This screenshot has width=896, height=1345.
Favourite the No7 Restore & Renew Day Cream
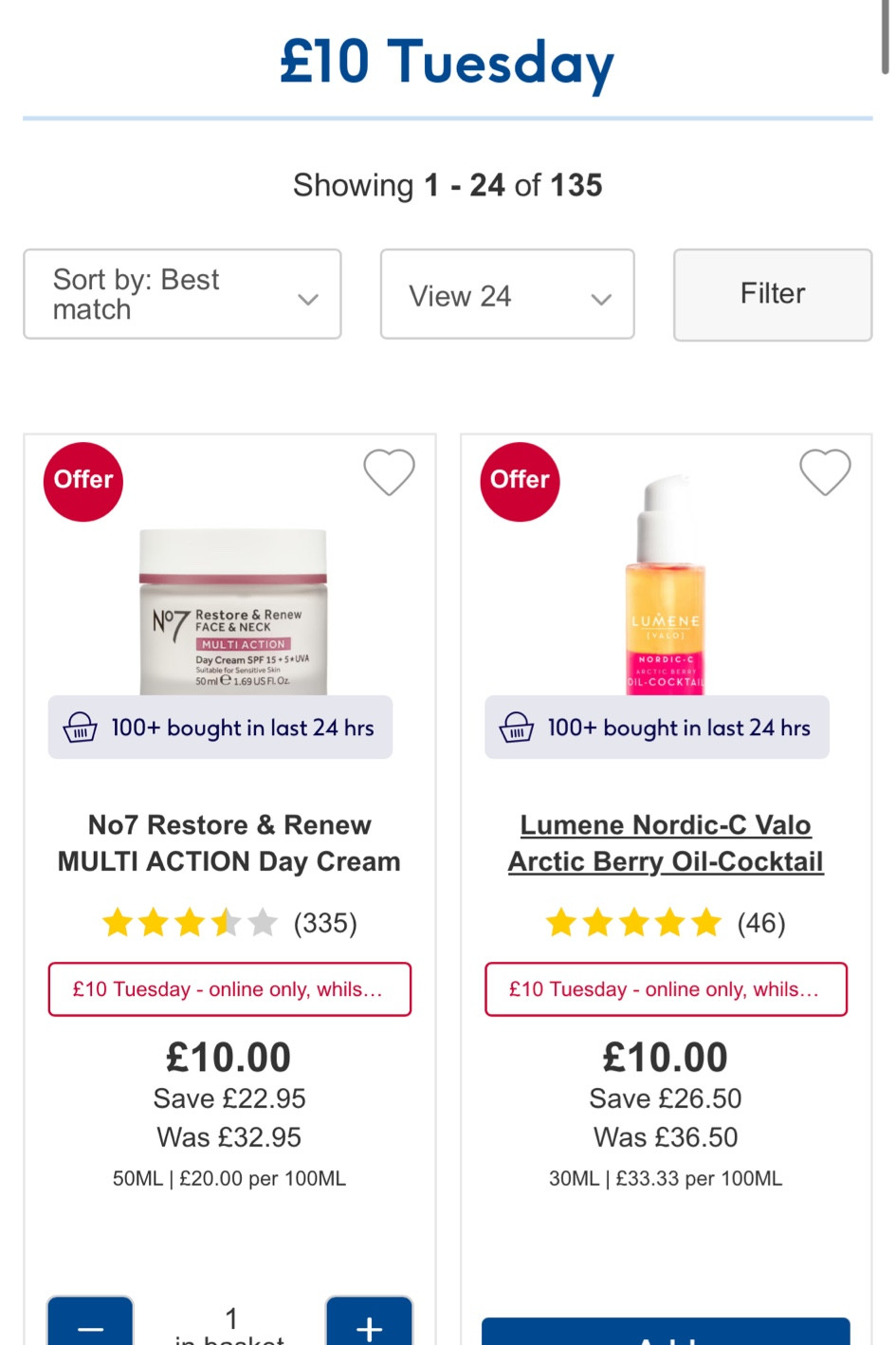pos(390,471)
